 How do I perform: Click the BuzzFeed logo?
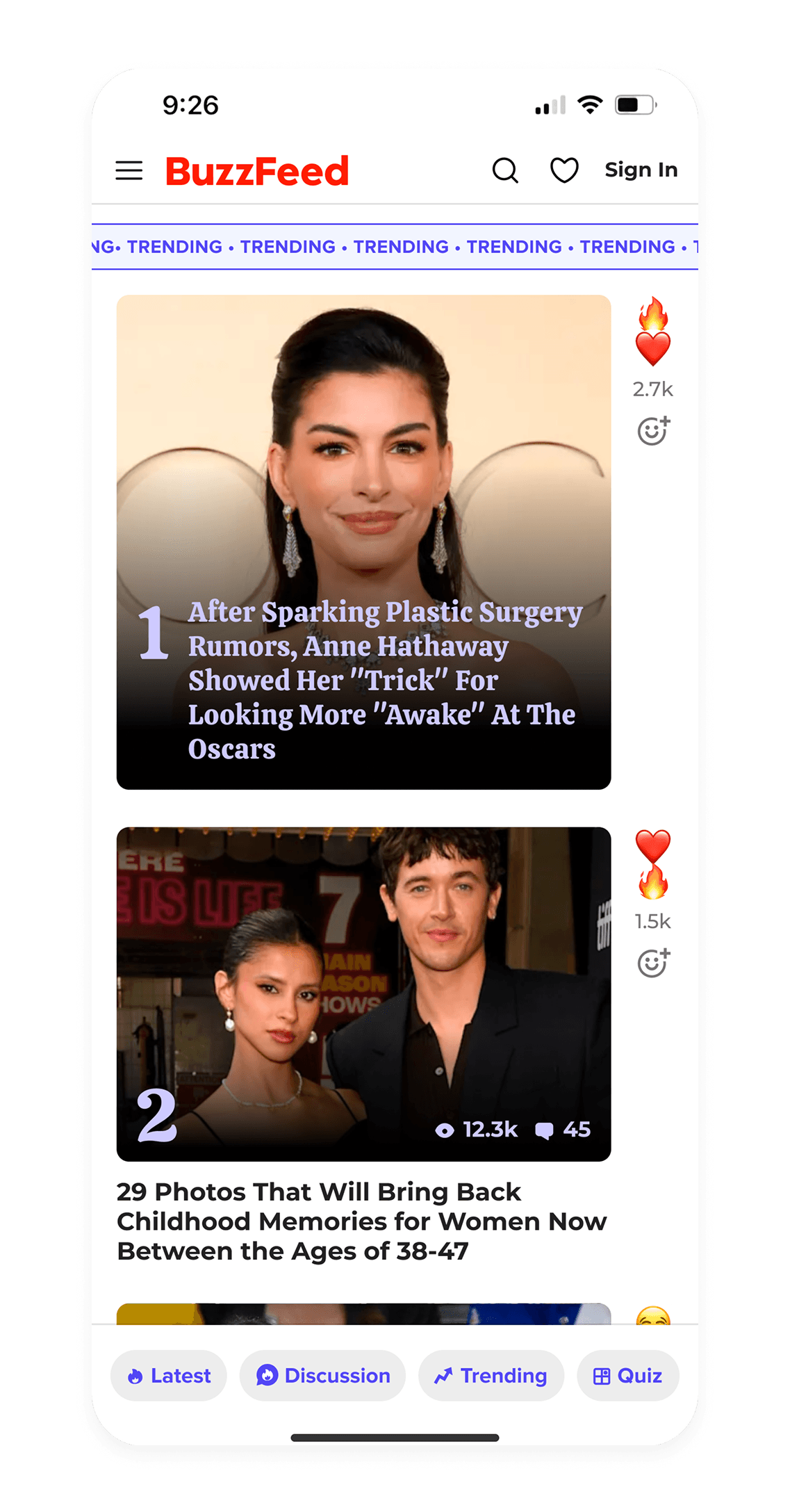click(x=257, y=169)
